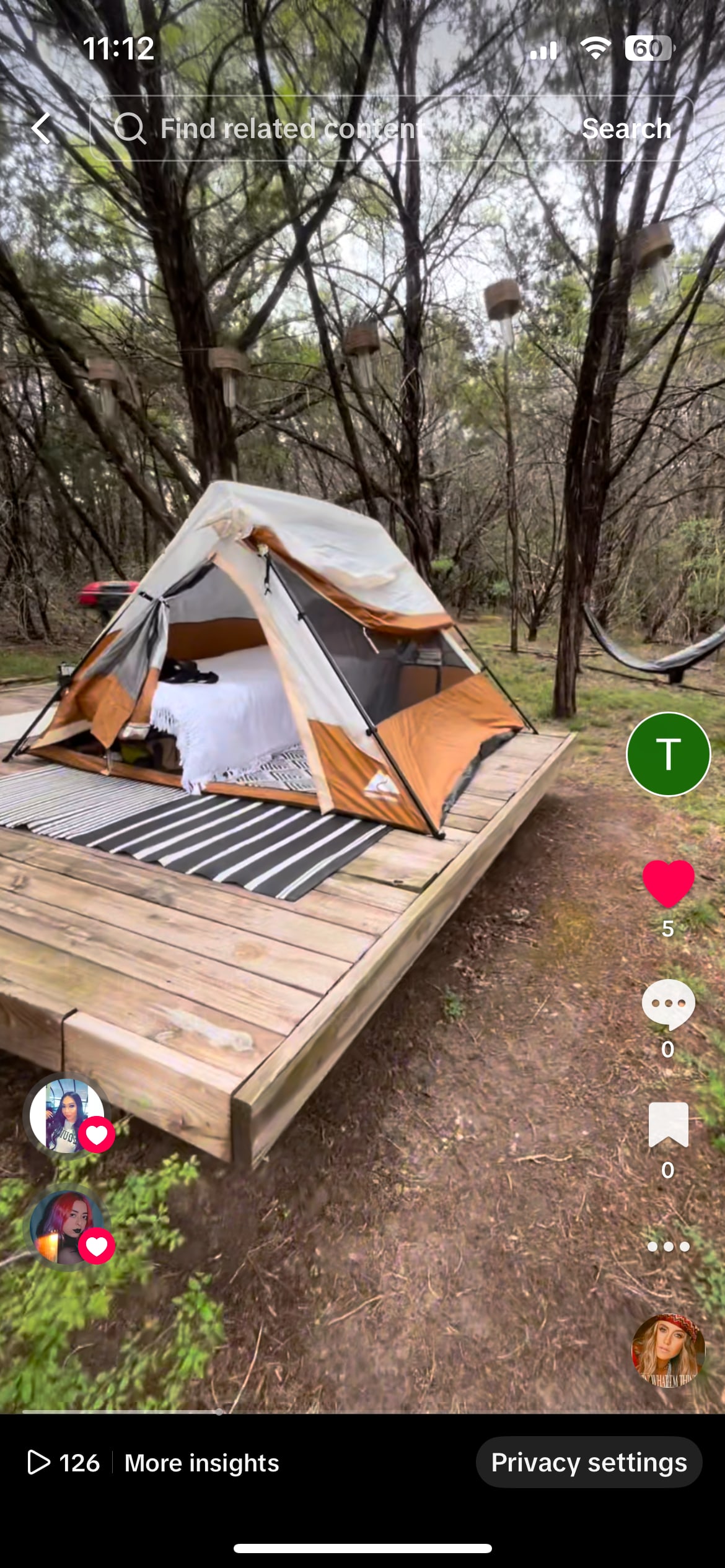Open More insights
725x1568 pixels.
pos(201,1463)
